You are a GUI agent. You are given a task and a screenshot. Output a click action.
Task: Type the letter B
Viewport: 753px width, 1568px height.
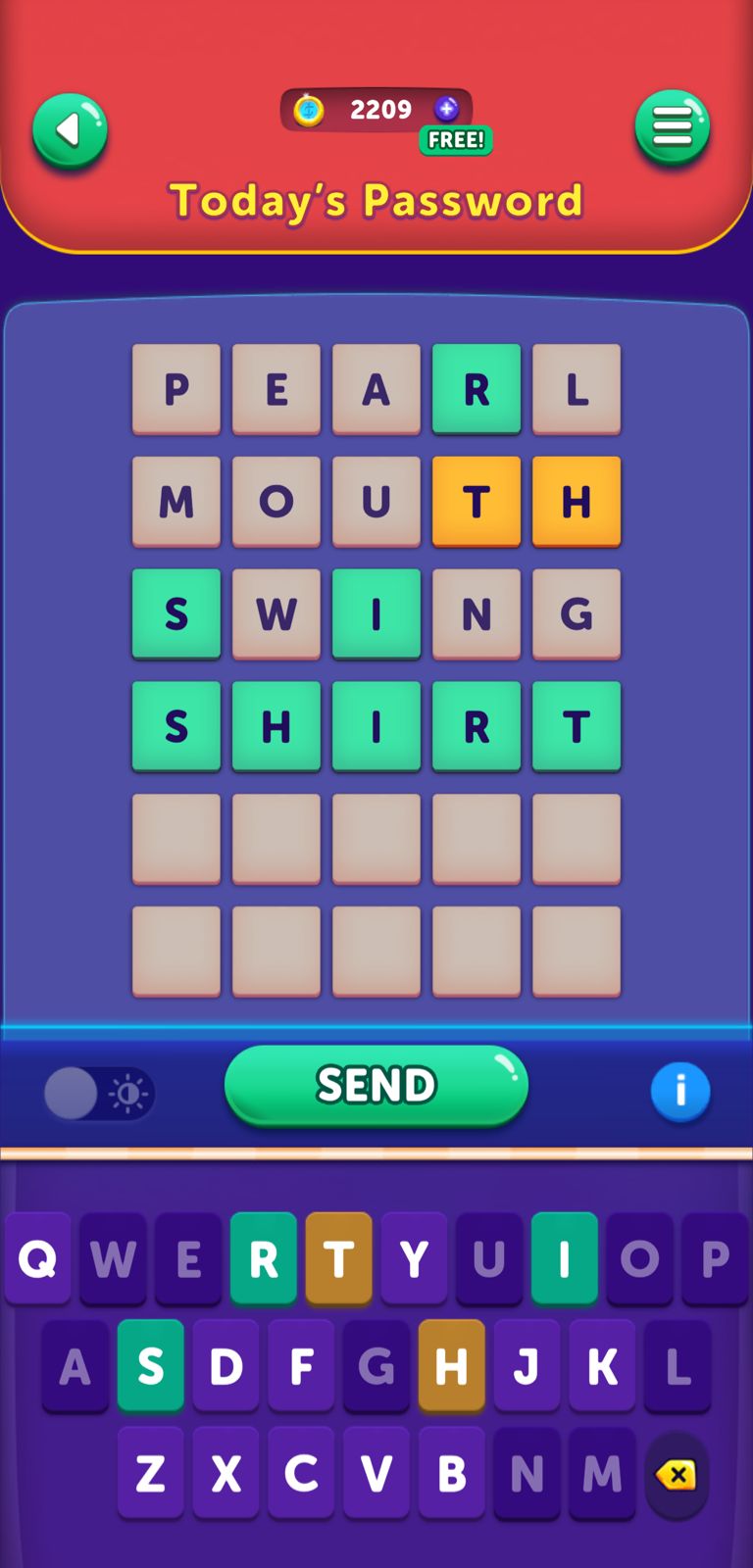point(451,1472)
